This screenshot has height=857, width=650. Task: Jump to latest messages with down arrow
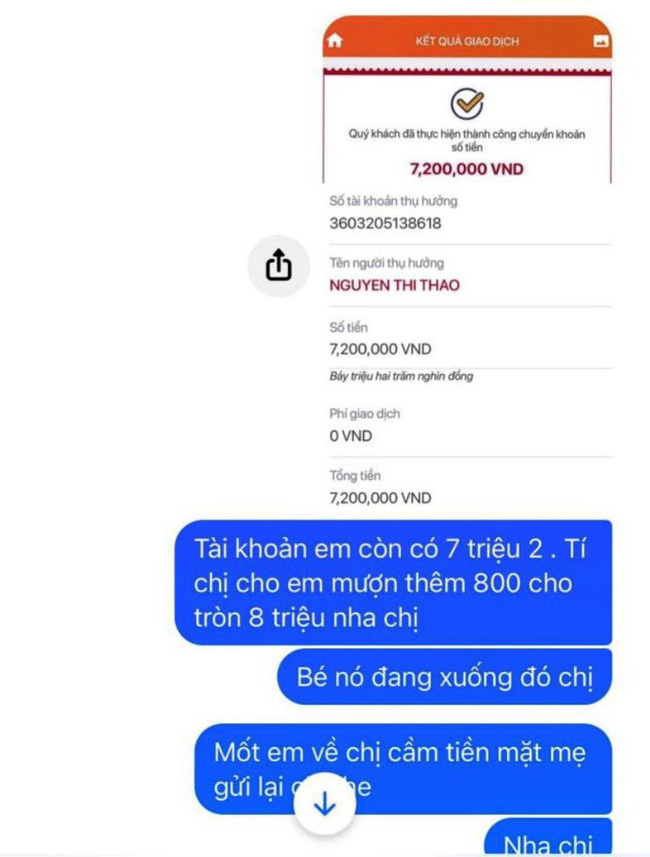coord(324,805)
